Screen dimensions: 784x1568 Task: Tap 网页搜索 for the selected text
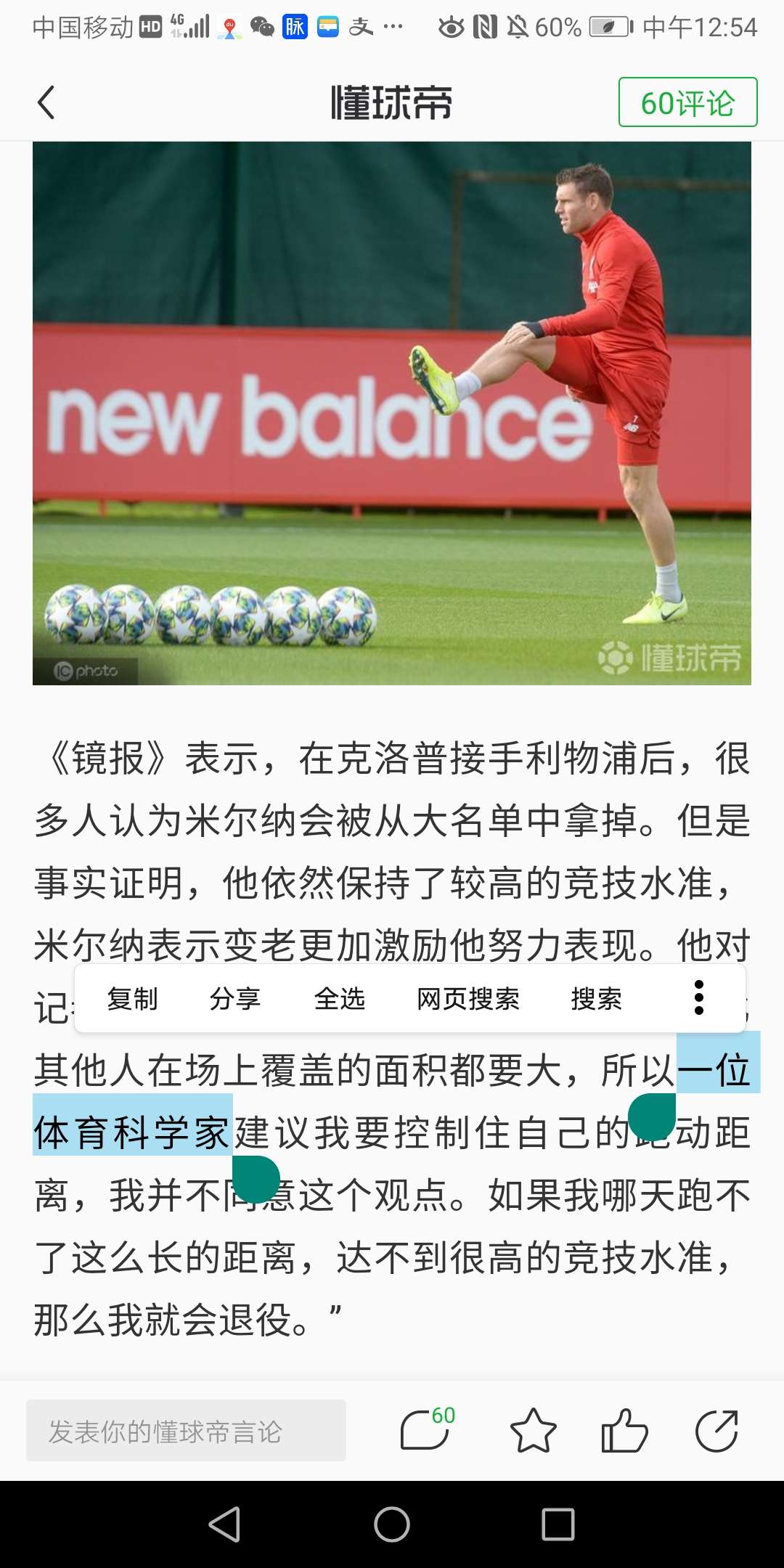tap(467, 999)
